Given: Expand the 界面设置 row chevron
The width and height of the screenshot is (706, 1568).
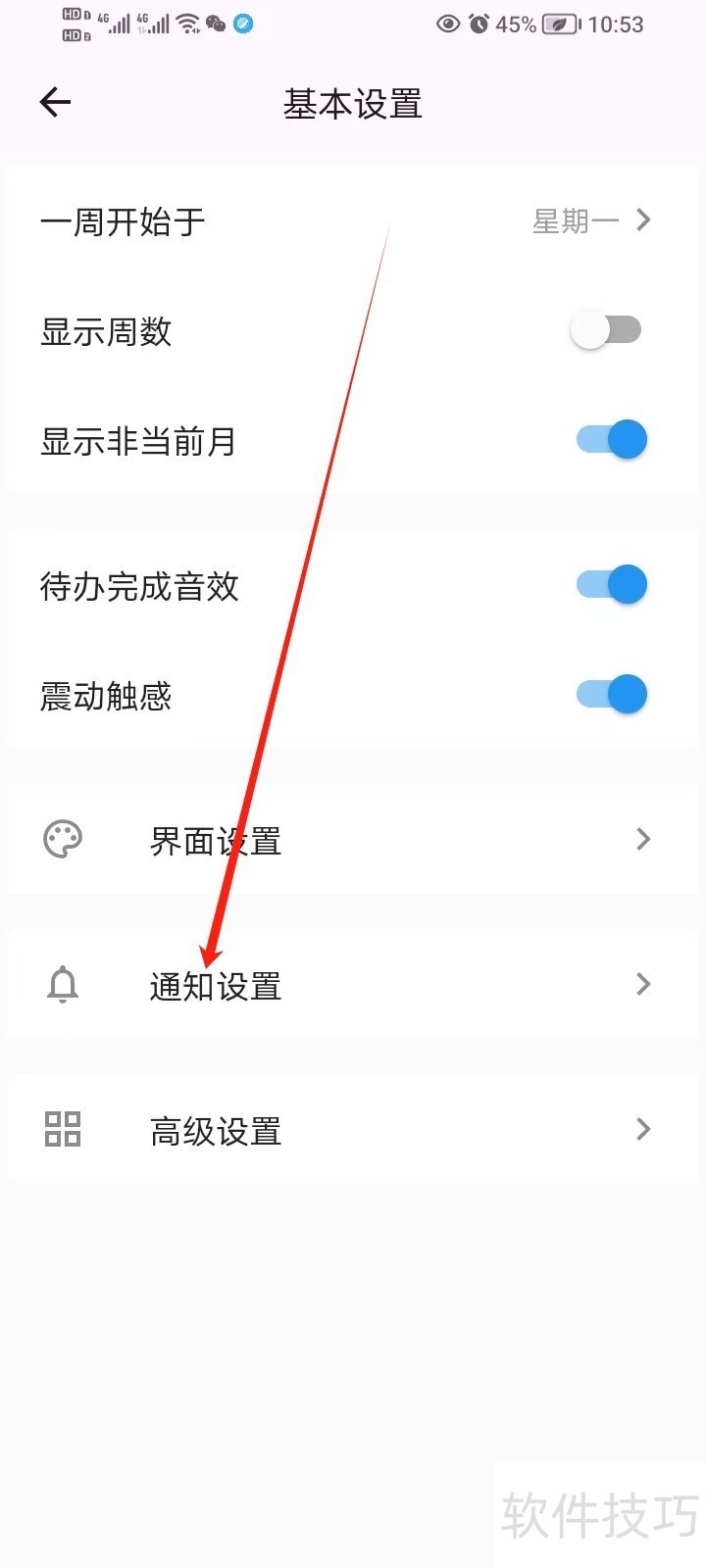Looking at the screenshot, I should [642, 840].
